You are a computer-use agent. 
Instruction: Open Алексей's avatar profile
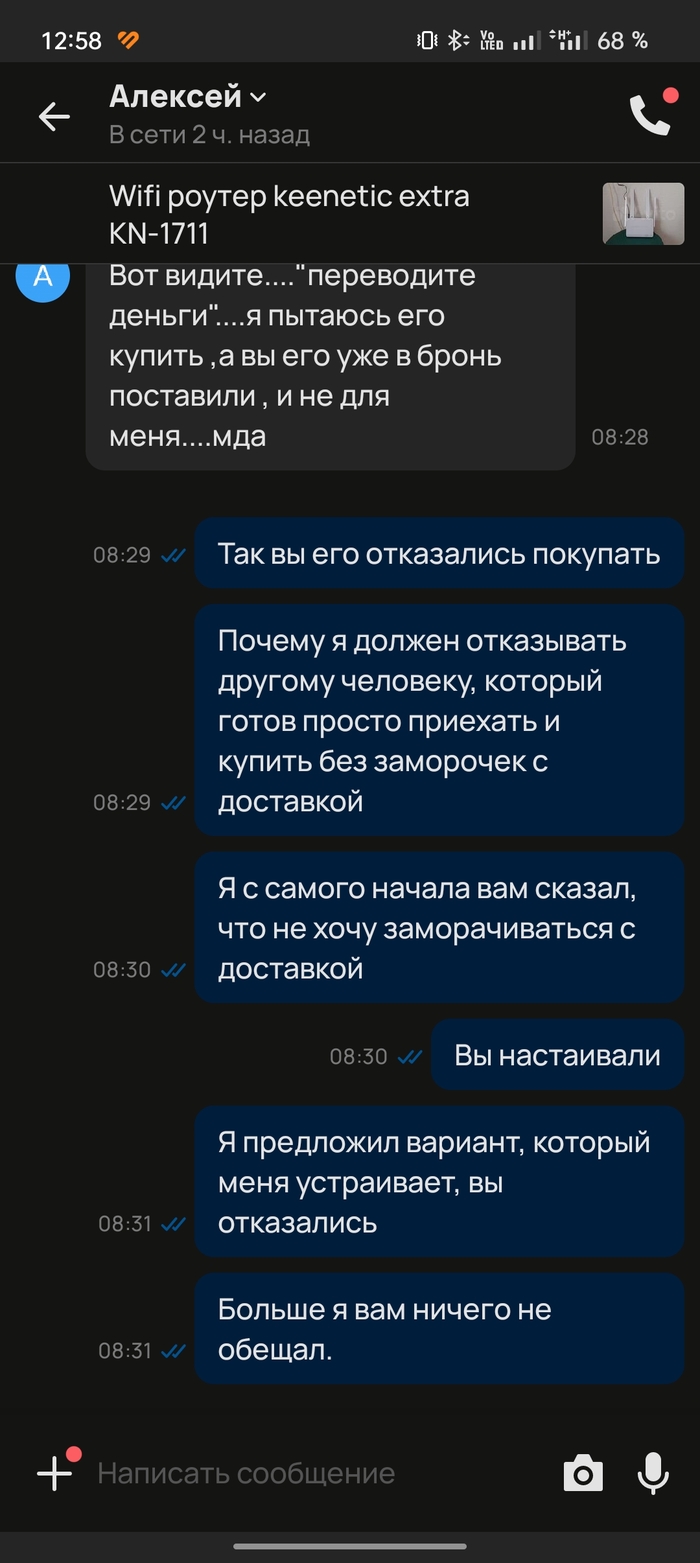click(43, 277)
